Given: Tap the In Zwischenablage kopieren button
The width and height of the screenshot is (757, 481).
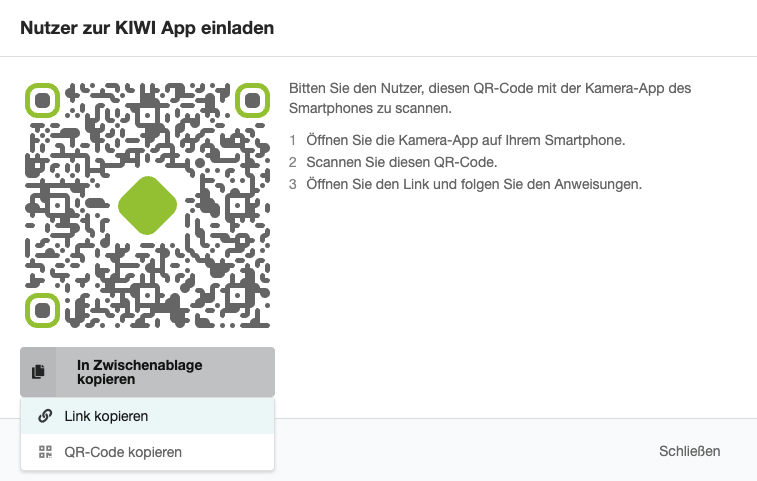Looking at the screenshot, I should click(146, 372).
